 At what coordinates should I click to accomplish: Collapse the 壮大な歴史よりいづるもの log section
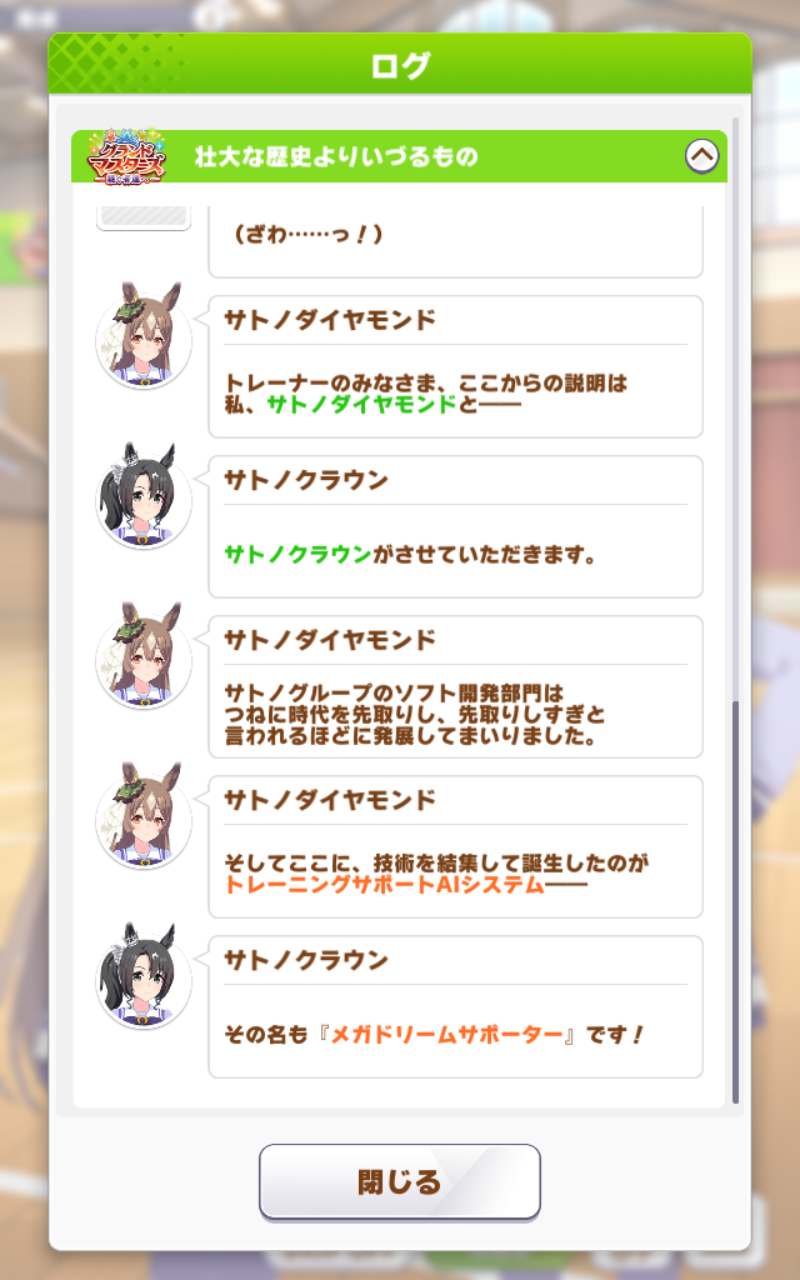pos(701,156)
